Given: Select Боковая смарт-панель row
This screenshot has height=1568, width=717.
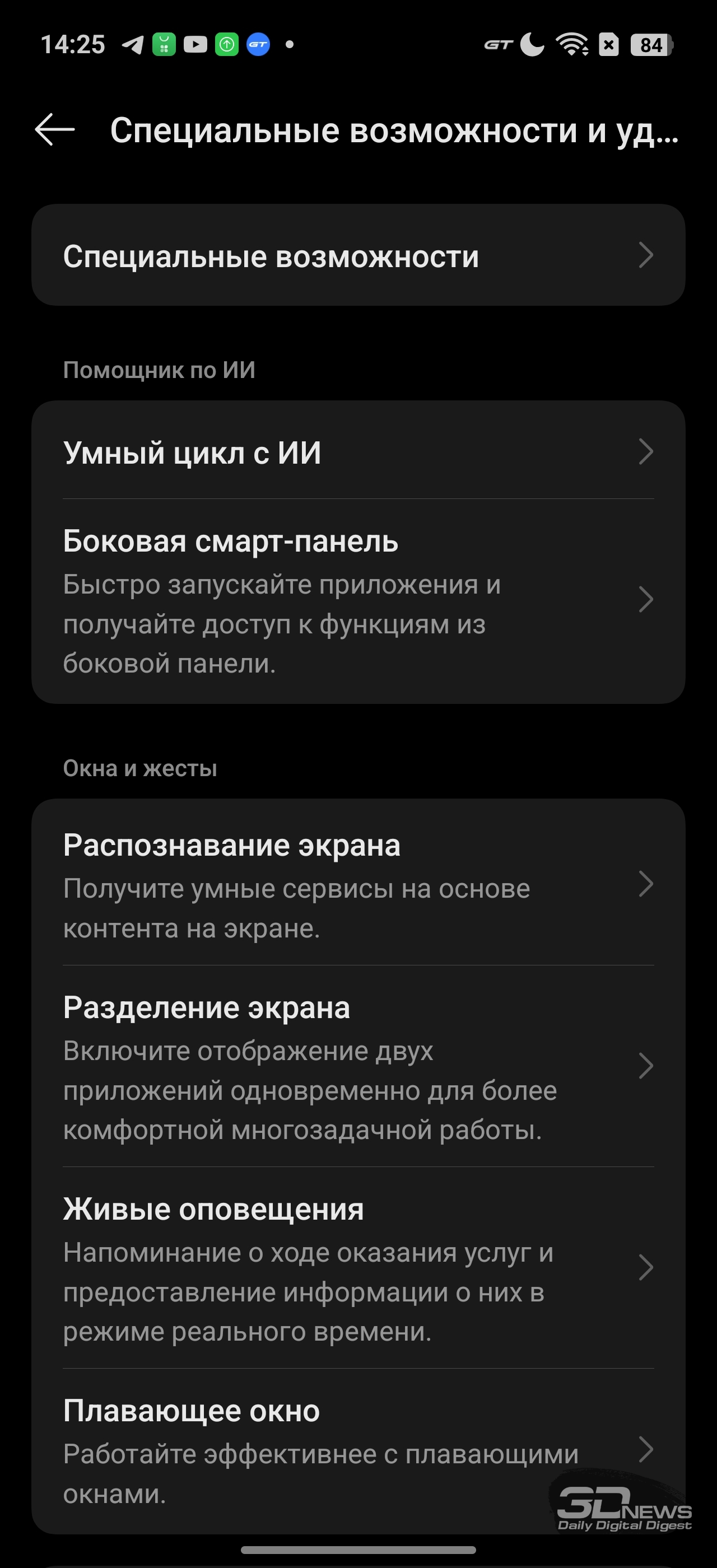Looking at the screenshot, I should (x=358, y=600).
